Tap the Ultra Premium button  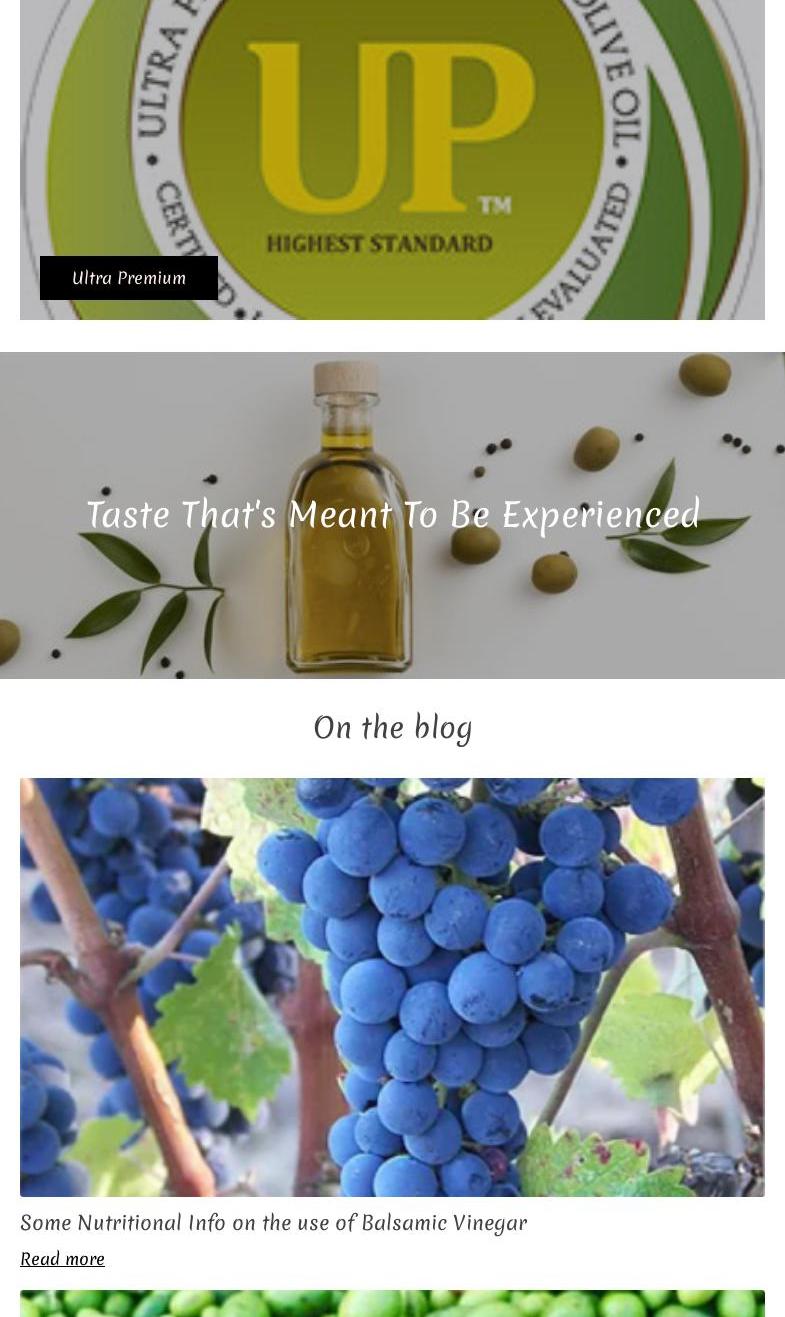click(x=129, y=278)
